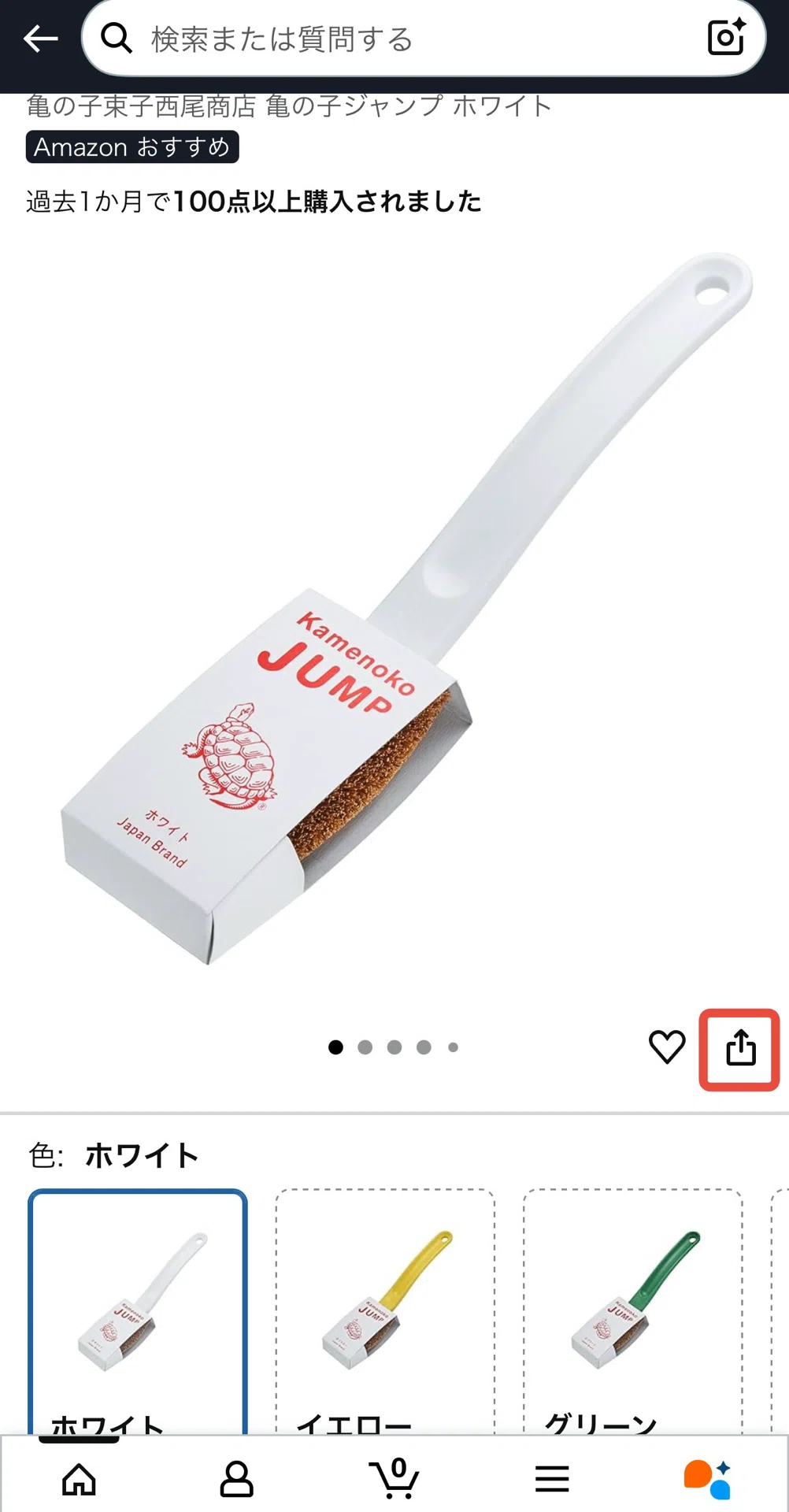Share this product

click(740, 1049)
